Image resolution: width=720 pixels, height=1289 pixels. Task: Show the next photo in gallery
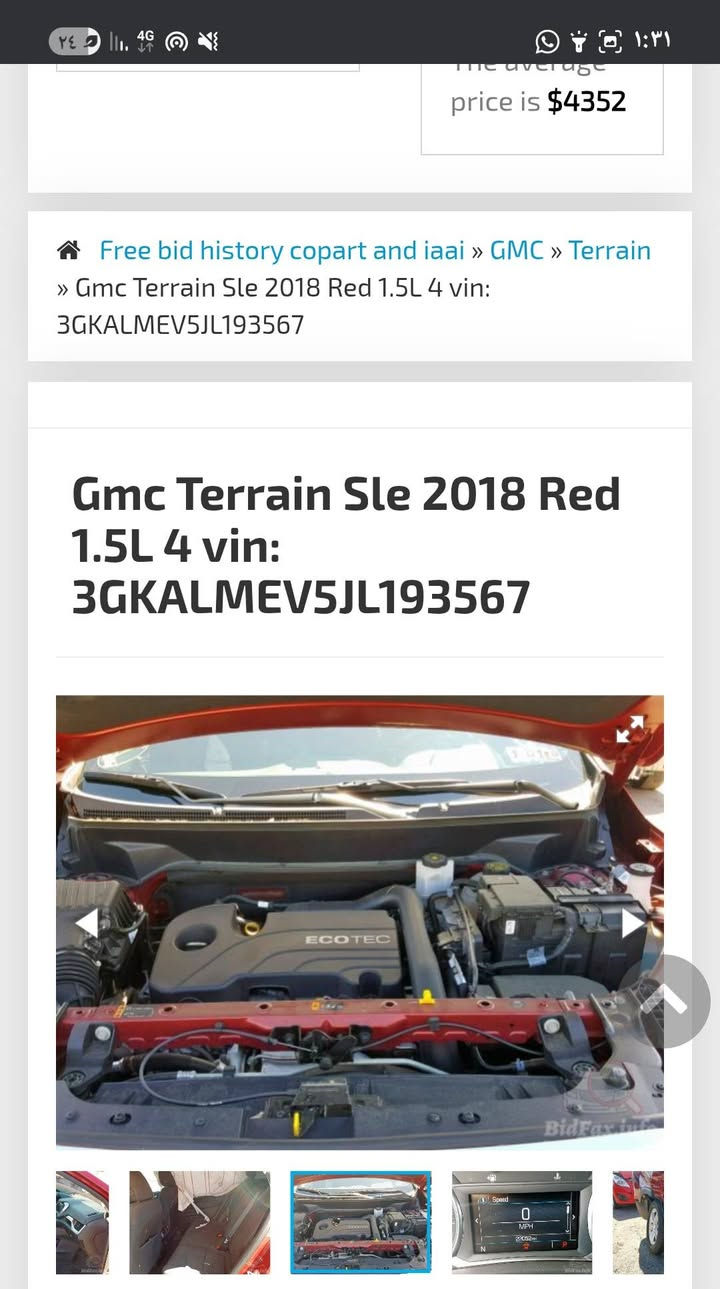[x=633, y=922]
